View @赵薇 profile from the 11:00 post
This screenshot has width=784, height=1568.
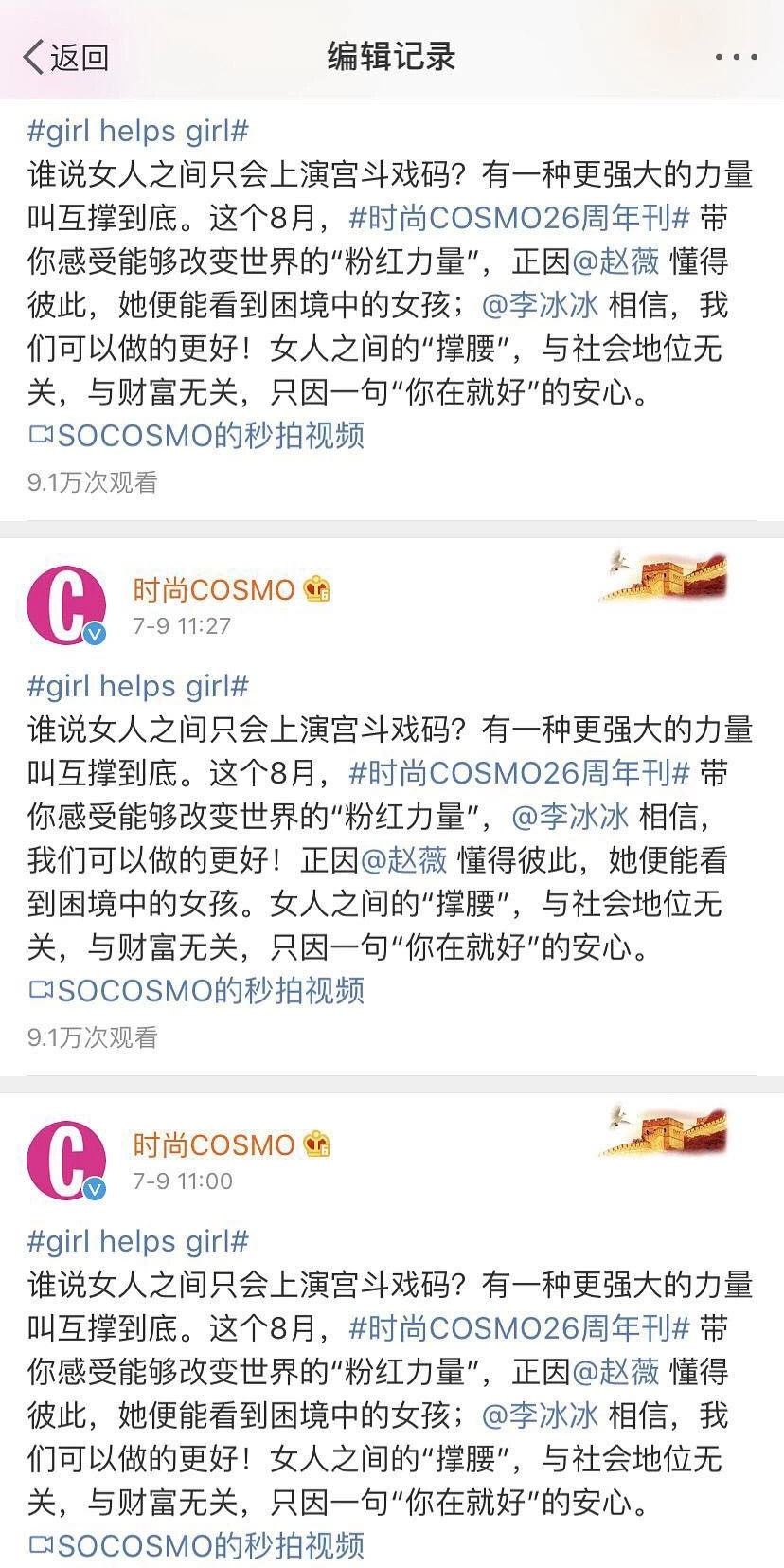coord(616,1371)
